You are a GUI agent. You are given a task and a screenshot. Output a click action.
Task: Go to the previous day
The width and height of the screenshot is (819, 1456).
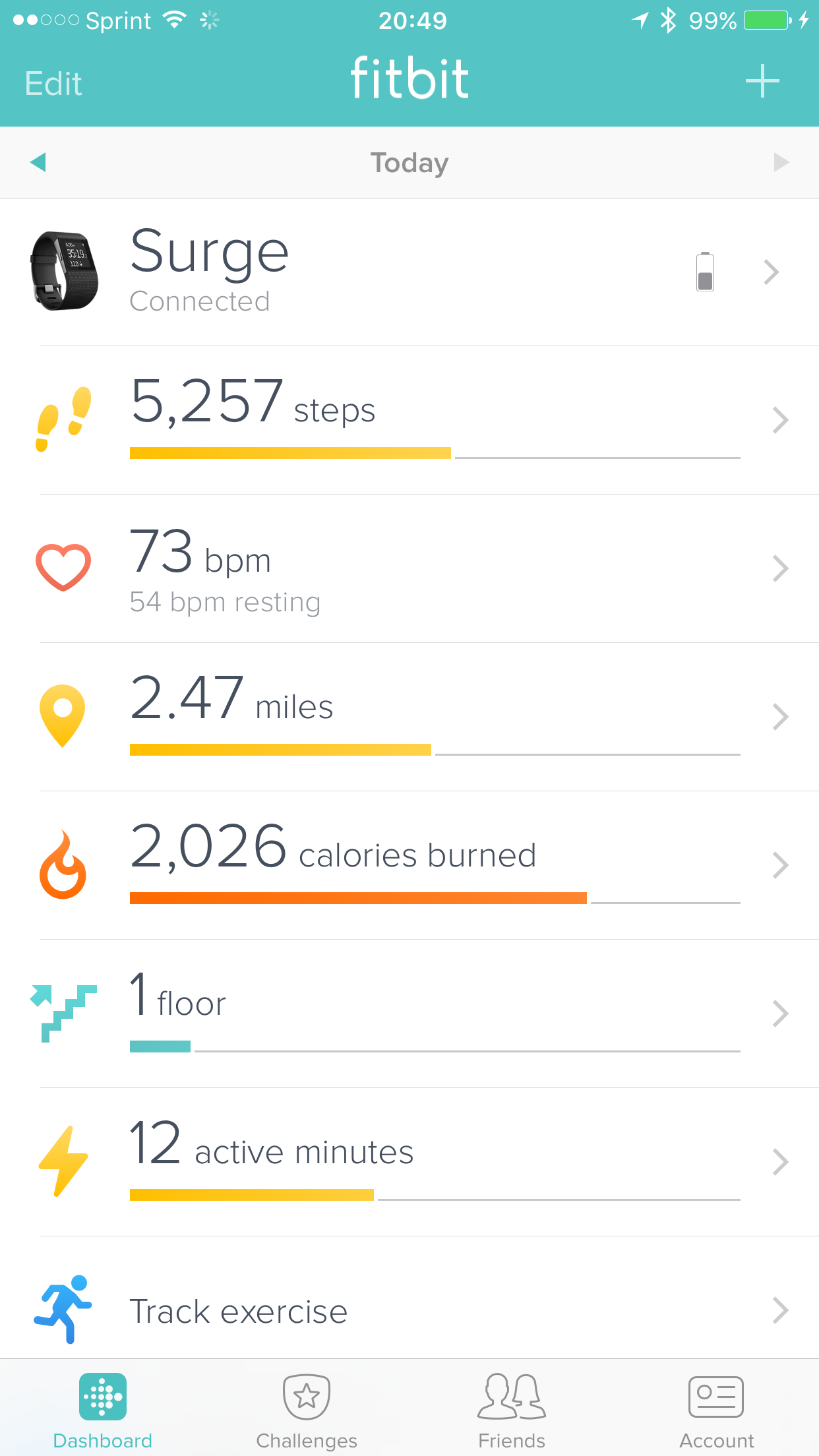tap(38, 162)
